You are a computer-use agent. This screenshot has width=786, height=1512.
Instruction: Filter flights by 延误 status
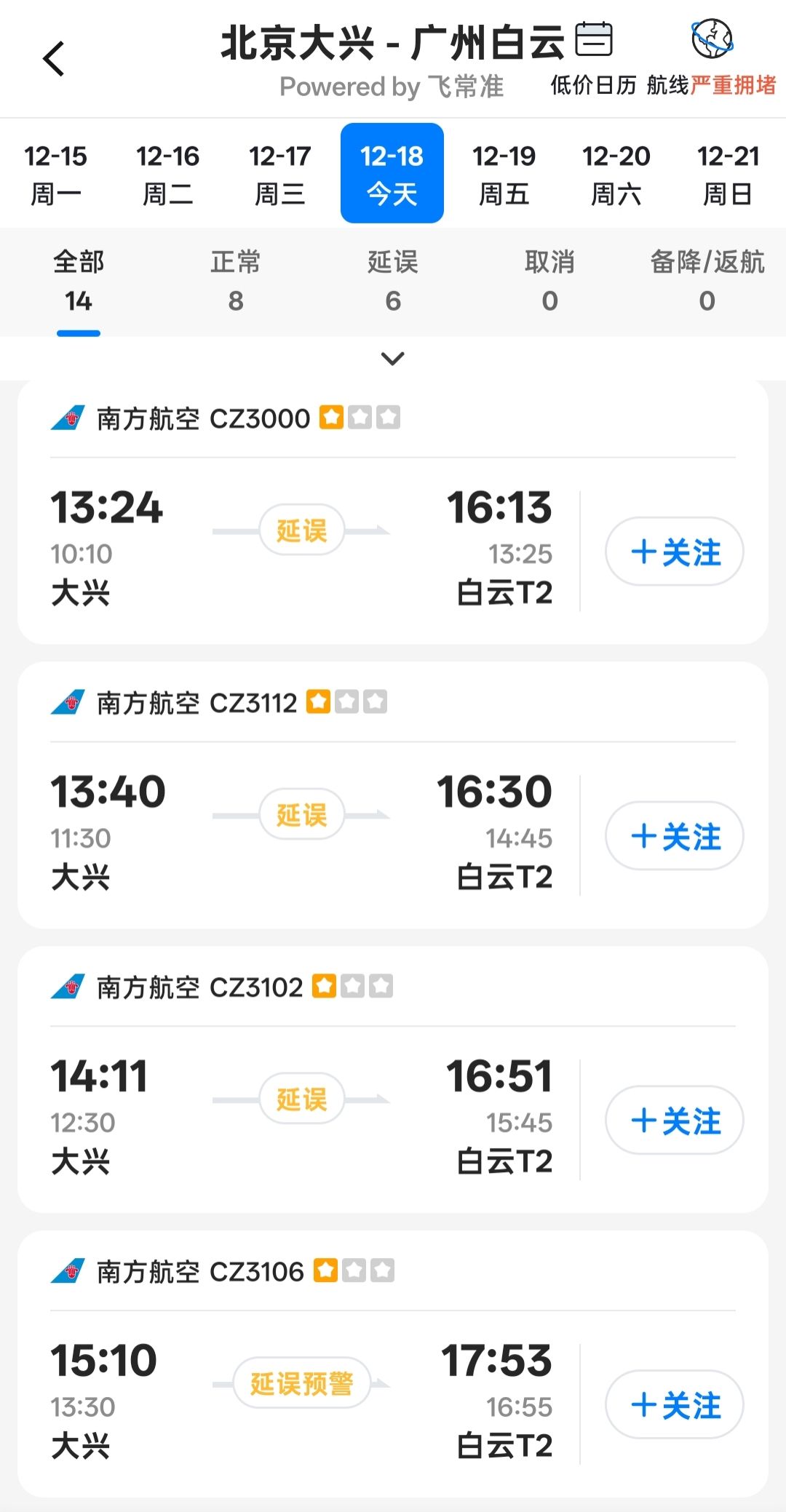[393, 282]
